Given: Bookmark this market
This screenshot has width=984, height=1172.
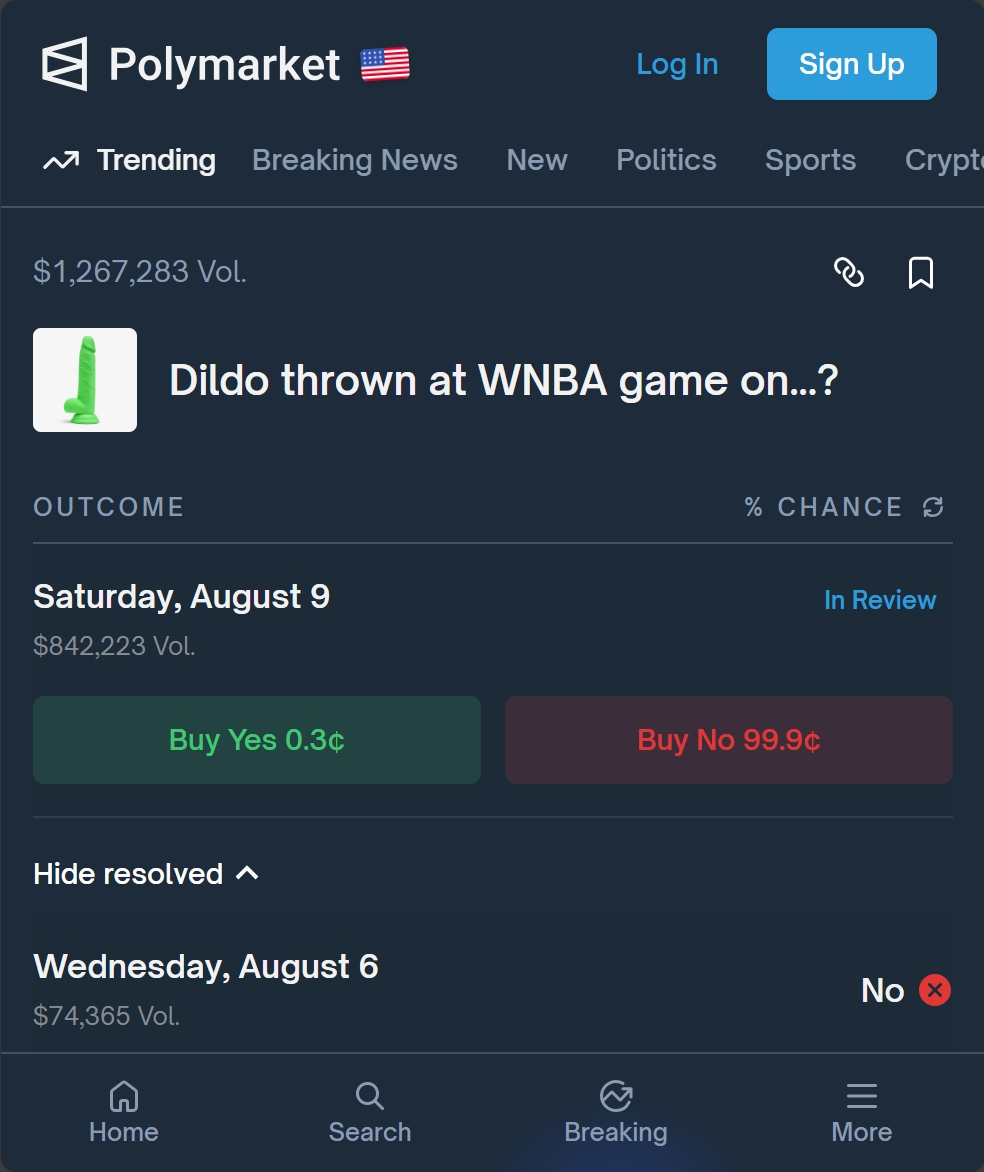Looking at the screenshot, I should pyautogui.click(x=920, y=272).
